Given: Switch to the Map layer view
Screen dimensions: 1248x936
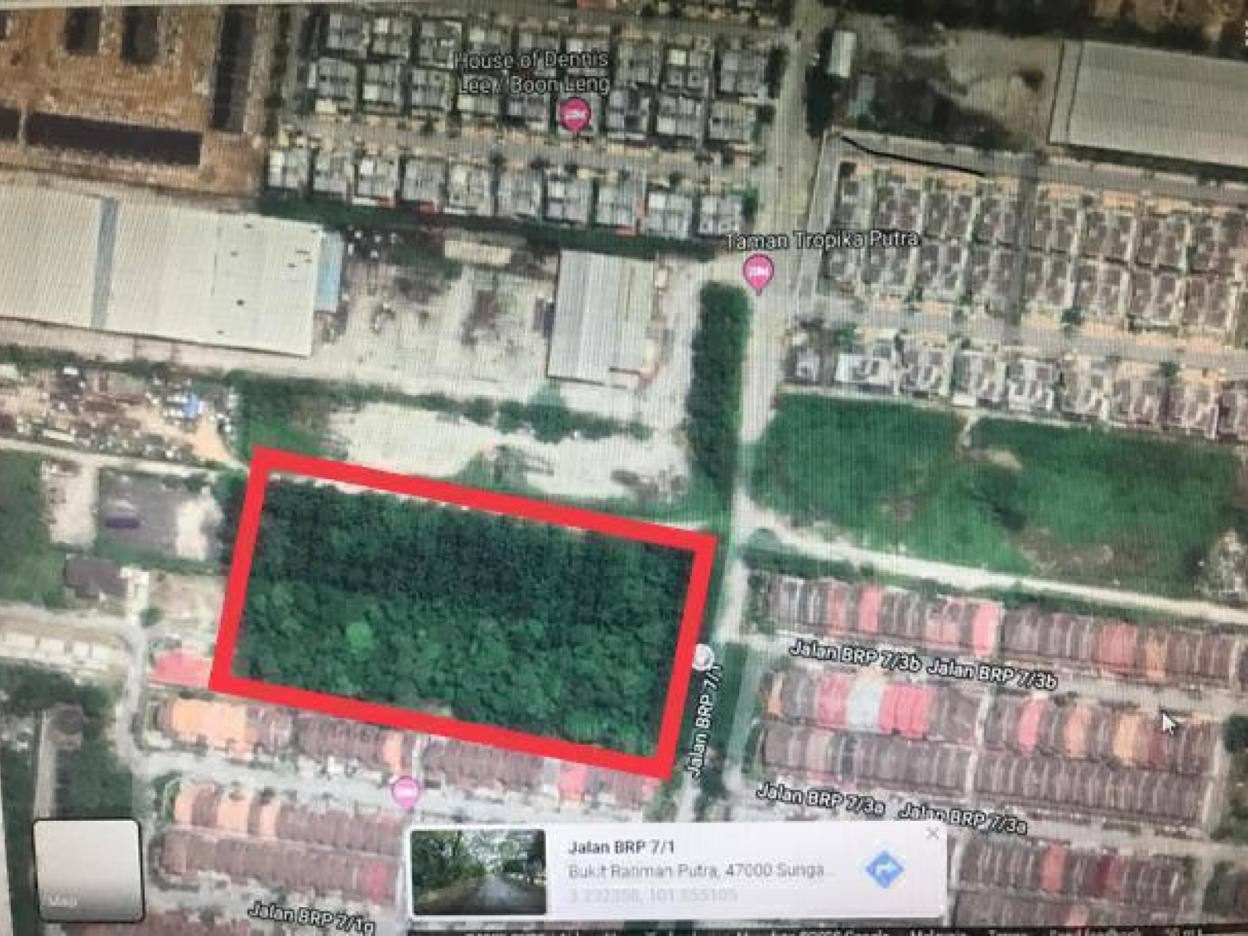Looking at the screenshot, I should pos(88,869).
